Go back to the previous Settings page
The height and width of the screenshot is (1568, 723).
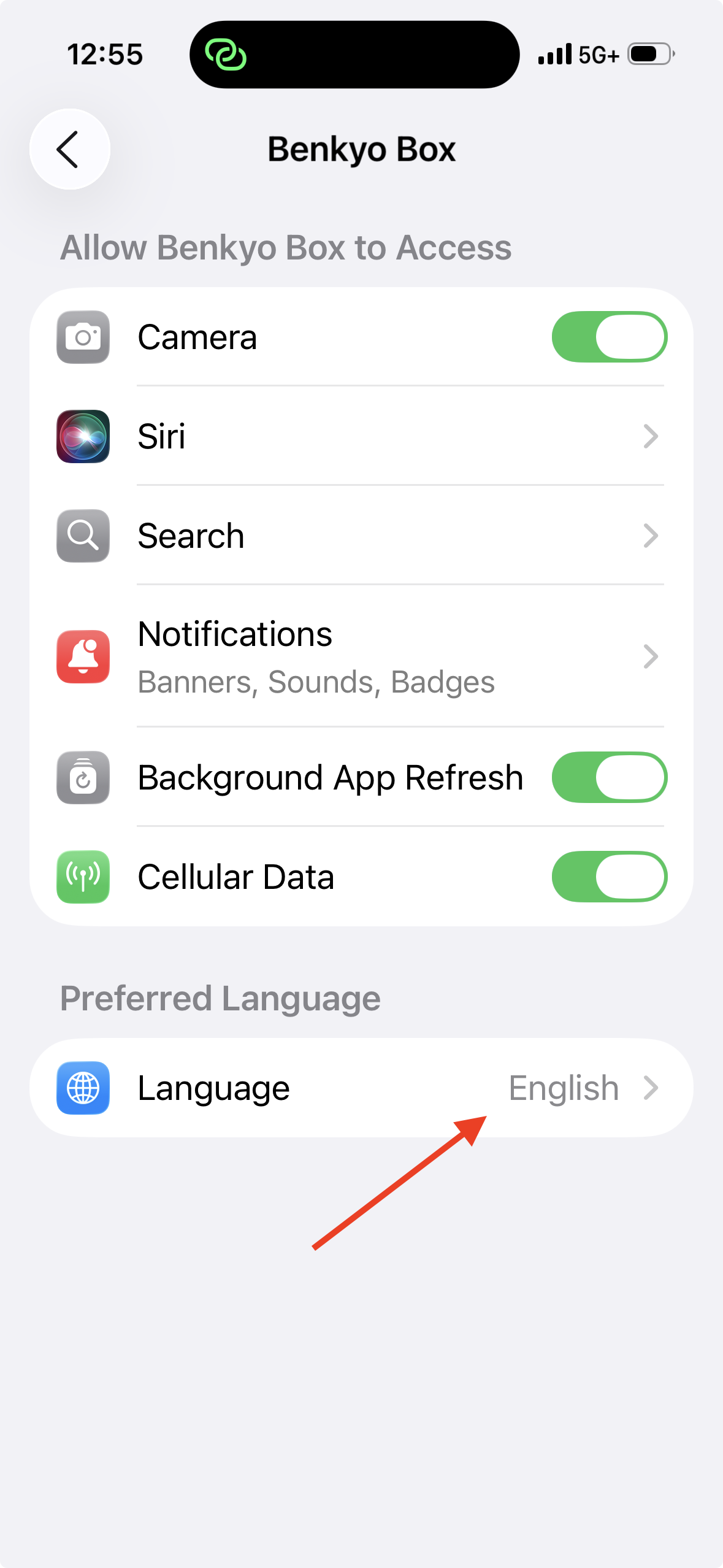69,149
